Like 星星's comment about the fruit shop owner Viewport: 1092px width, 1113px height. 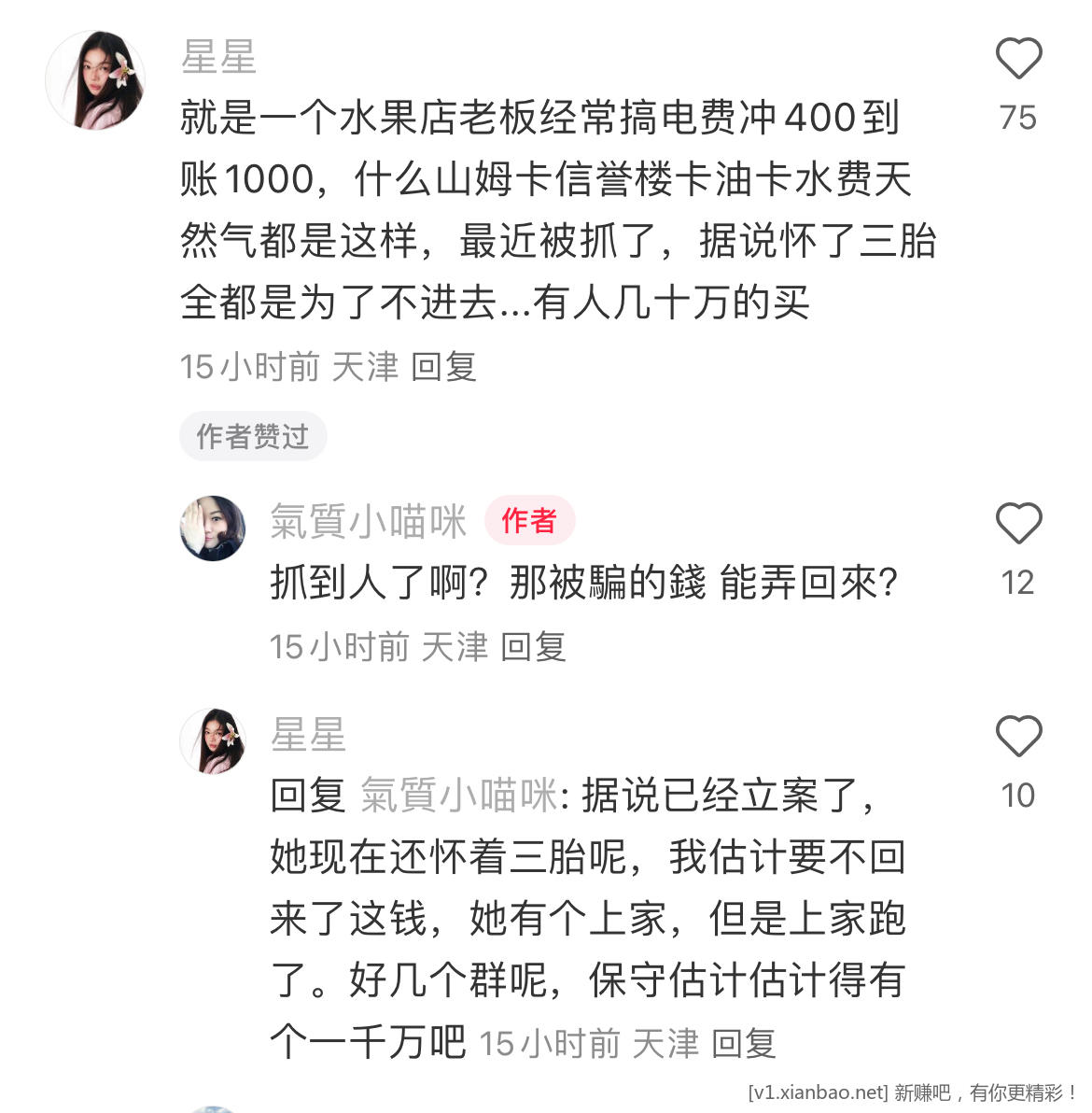point(1018,60)
